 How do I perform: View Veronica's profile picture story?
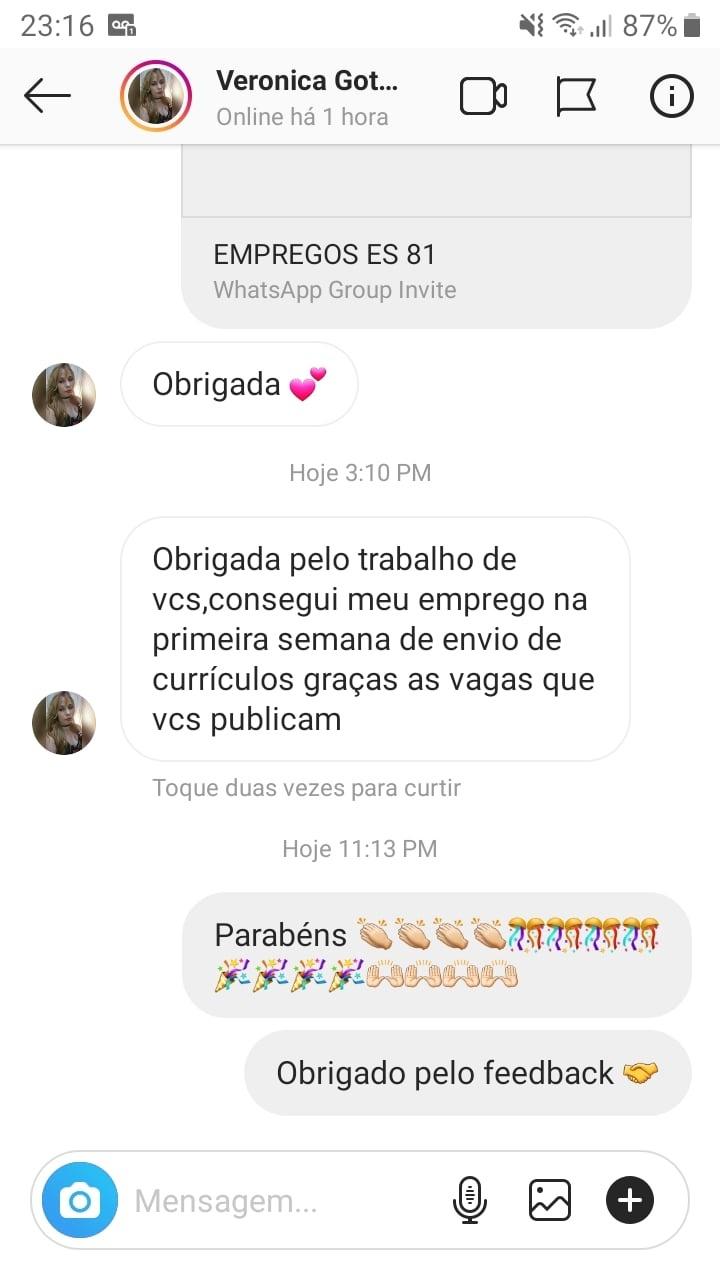point(155,97)
